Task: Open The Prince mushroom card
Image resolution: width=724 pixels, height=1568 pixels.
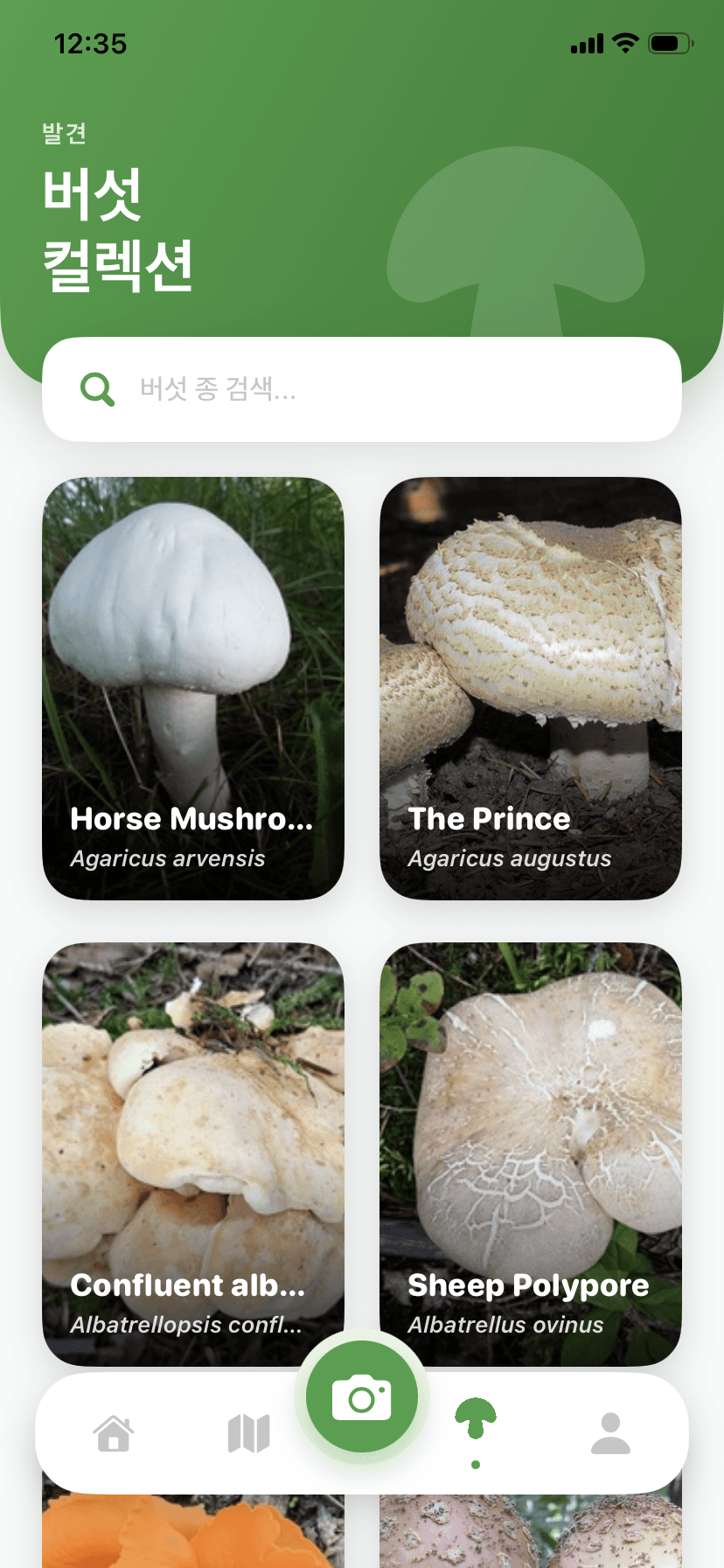Action: (531, 689)
